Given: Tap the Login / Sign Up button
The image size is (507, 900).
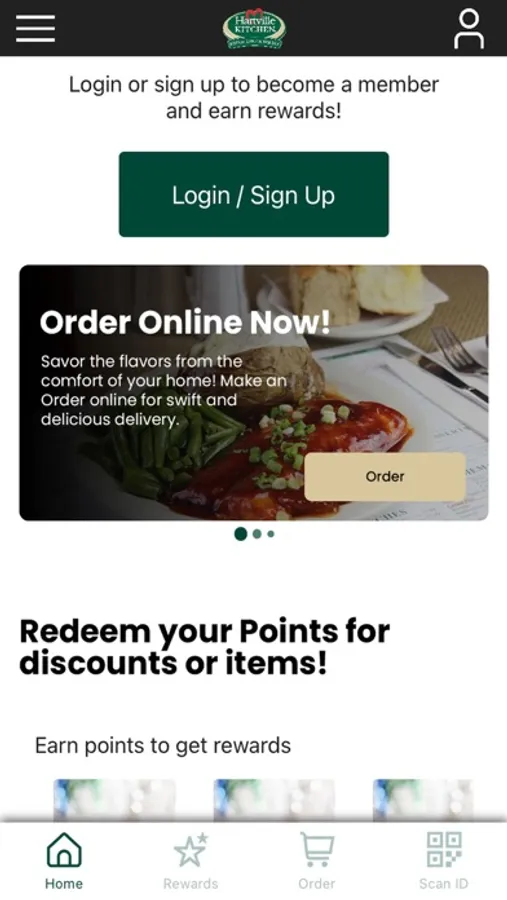Looking at the screenshot, I should [x=254, y=194].
